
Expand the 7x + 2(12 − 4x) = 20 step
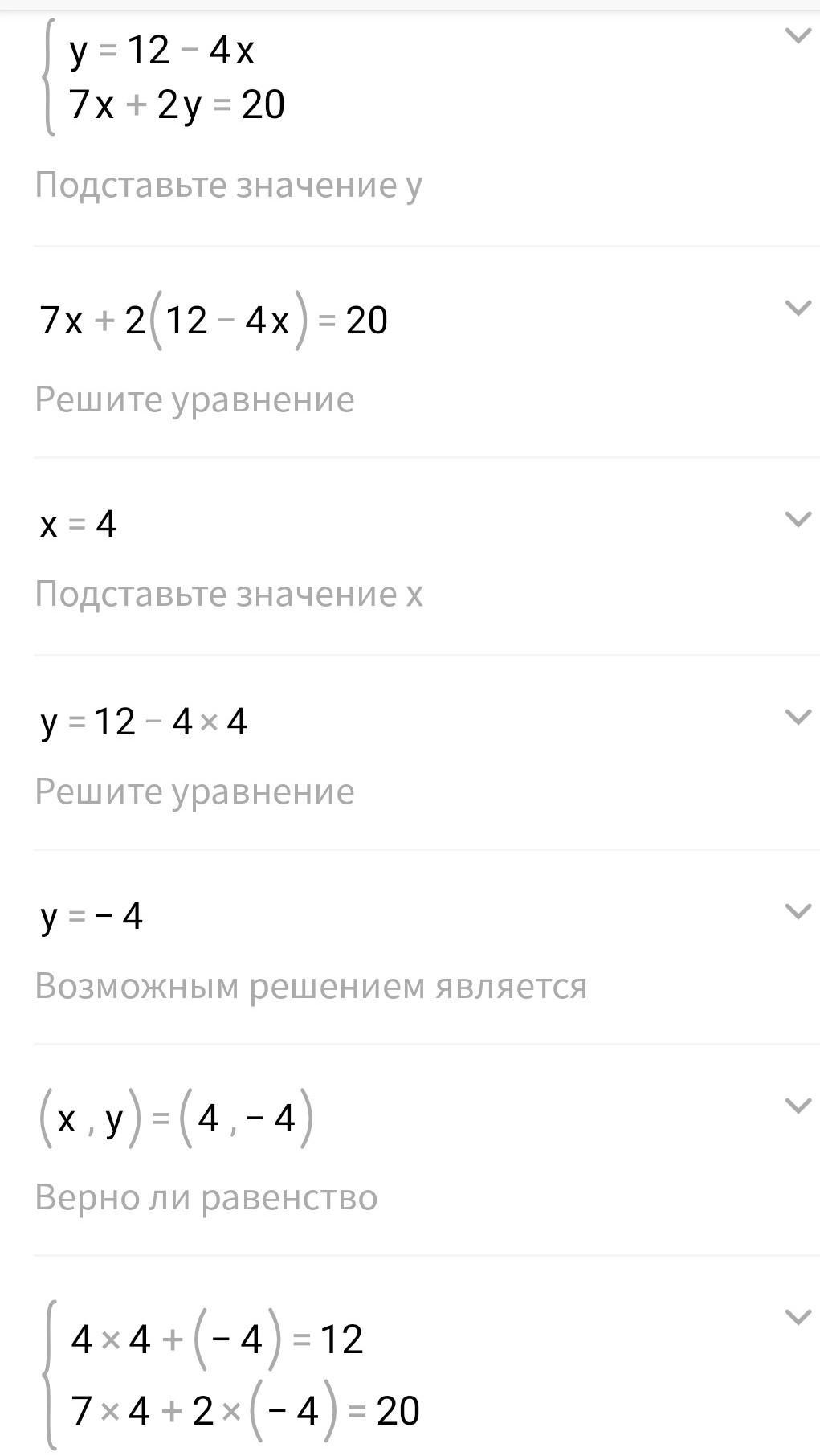pos(797,307)
